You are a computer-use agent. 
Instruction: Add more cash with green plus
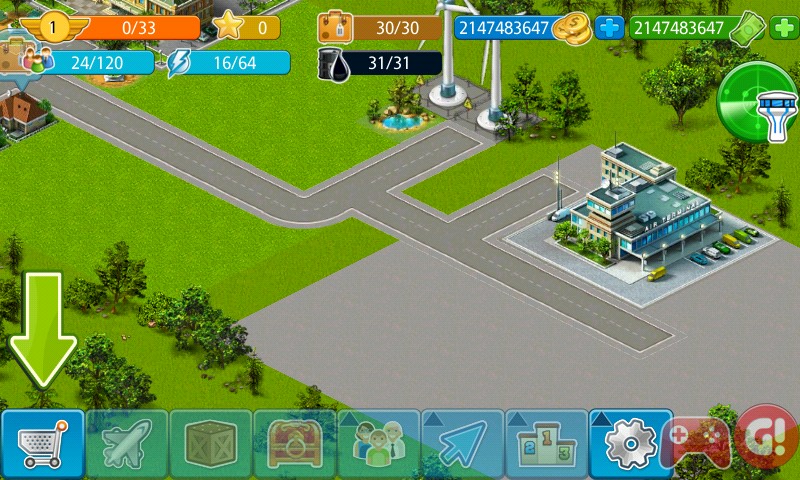784,27
